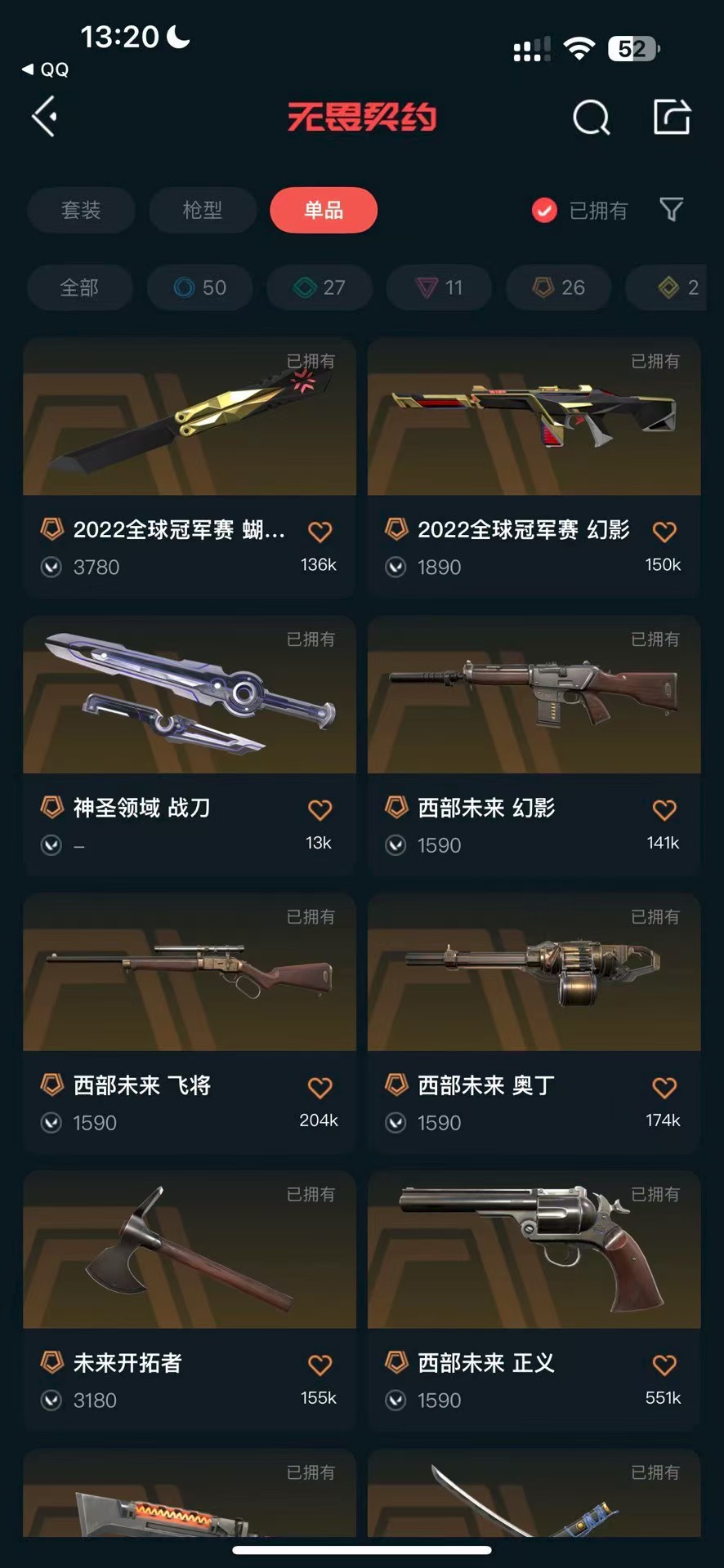
Task: Uncheck the 已拥有 filter checkbox
Action: click(x=544, y=211)
